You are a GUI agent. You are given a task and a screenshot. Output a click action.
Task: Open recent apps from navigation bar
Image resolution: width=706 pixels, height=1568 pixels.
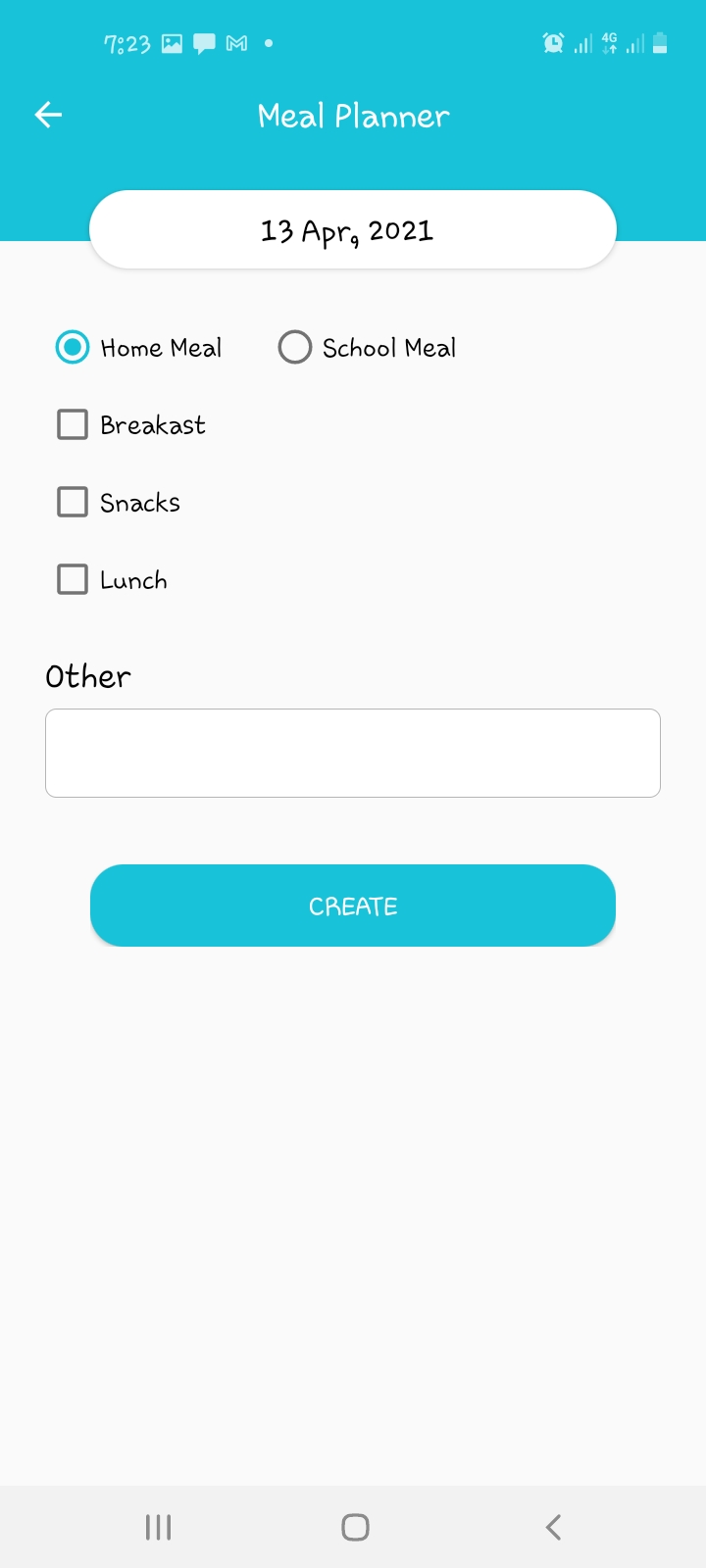(158, 1527)
